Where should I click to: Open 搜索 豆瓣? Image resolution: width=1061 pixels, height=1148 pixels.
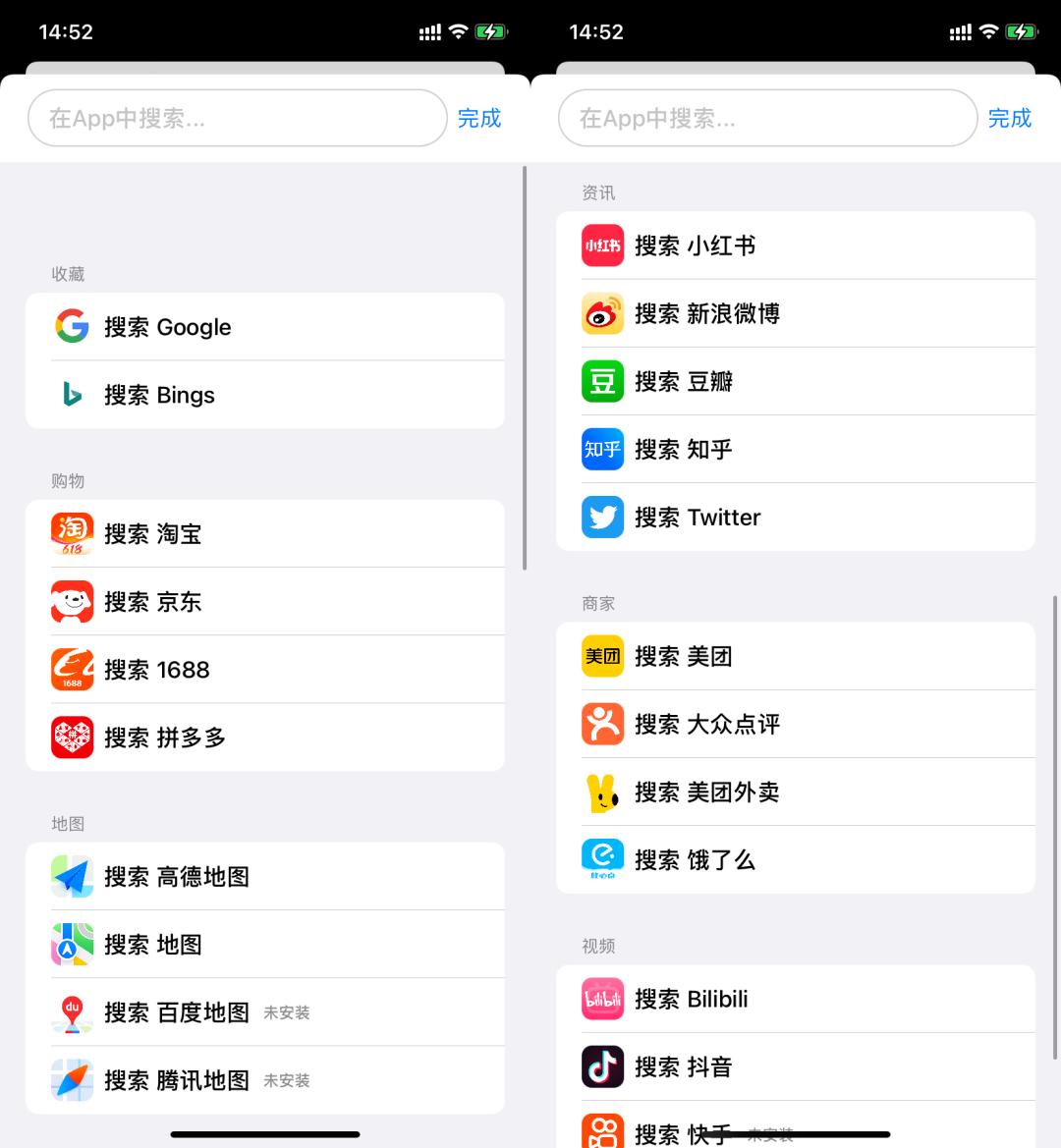[796, 381]
